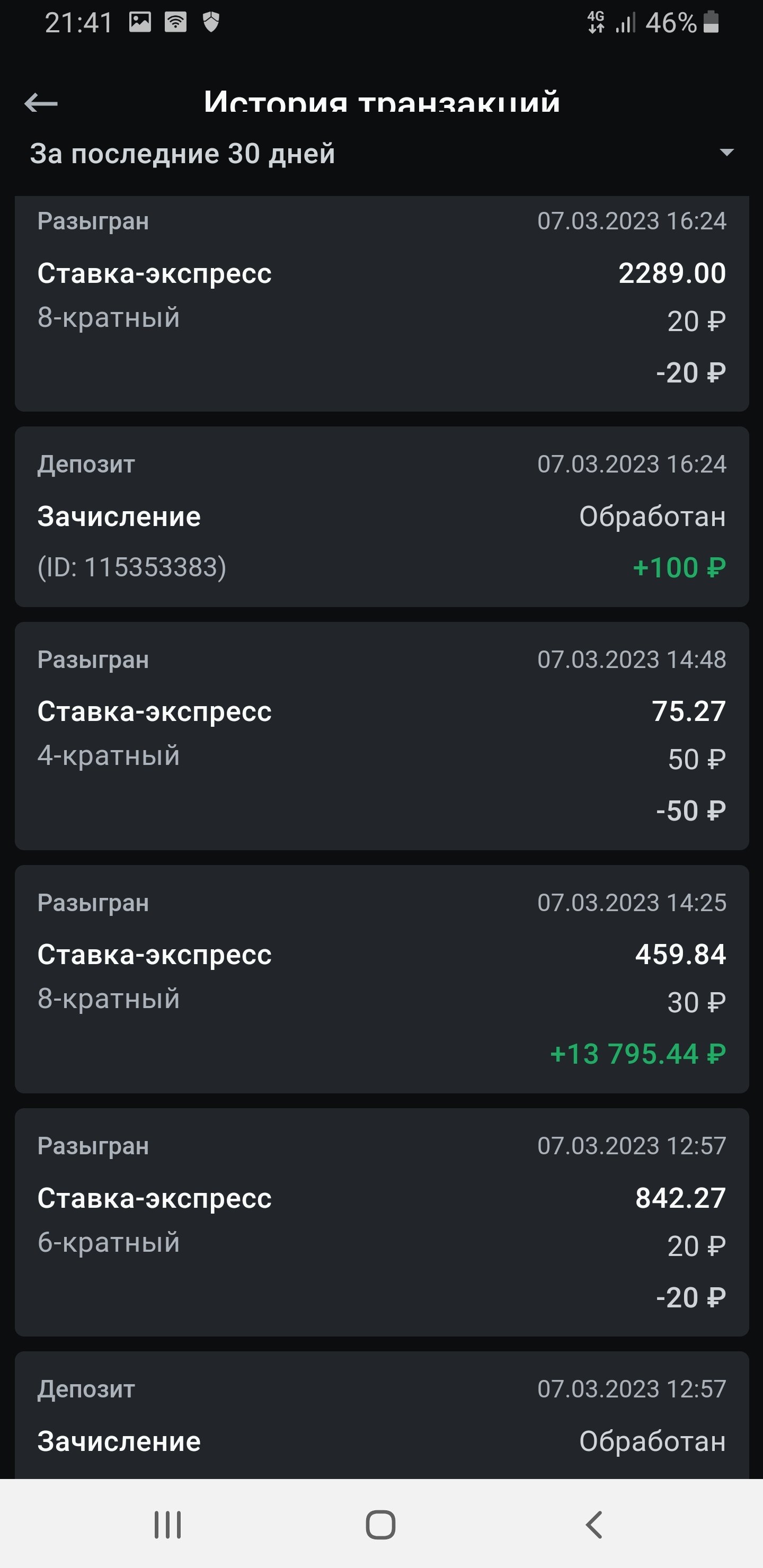Open the express bet that won 13 795.44 ₽
Image resolution: width=763 pixels, height=1568 pixels.
[381, 978]
